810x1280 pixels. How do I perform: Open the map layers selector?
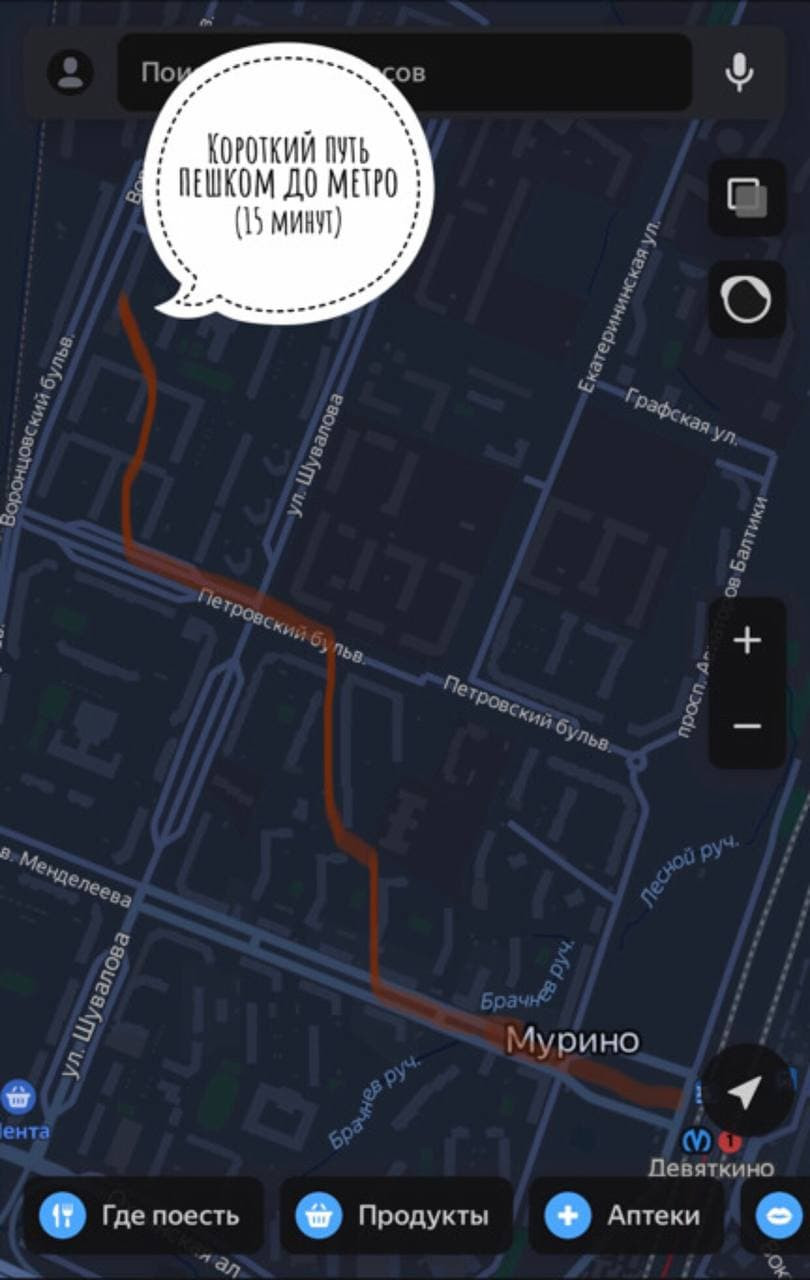tap(747, 197)
